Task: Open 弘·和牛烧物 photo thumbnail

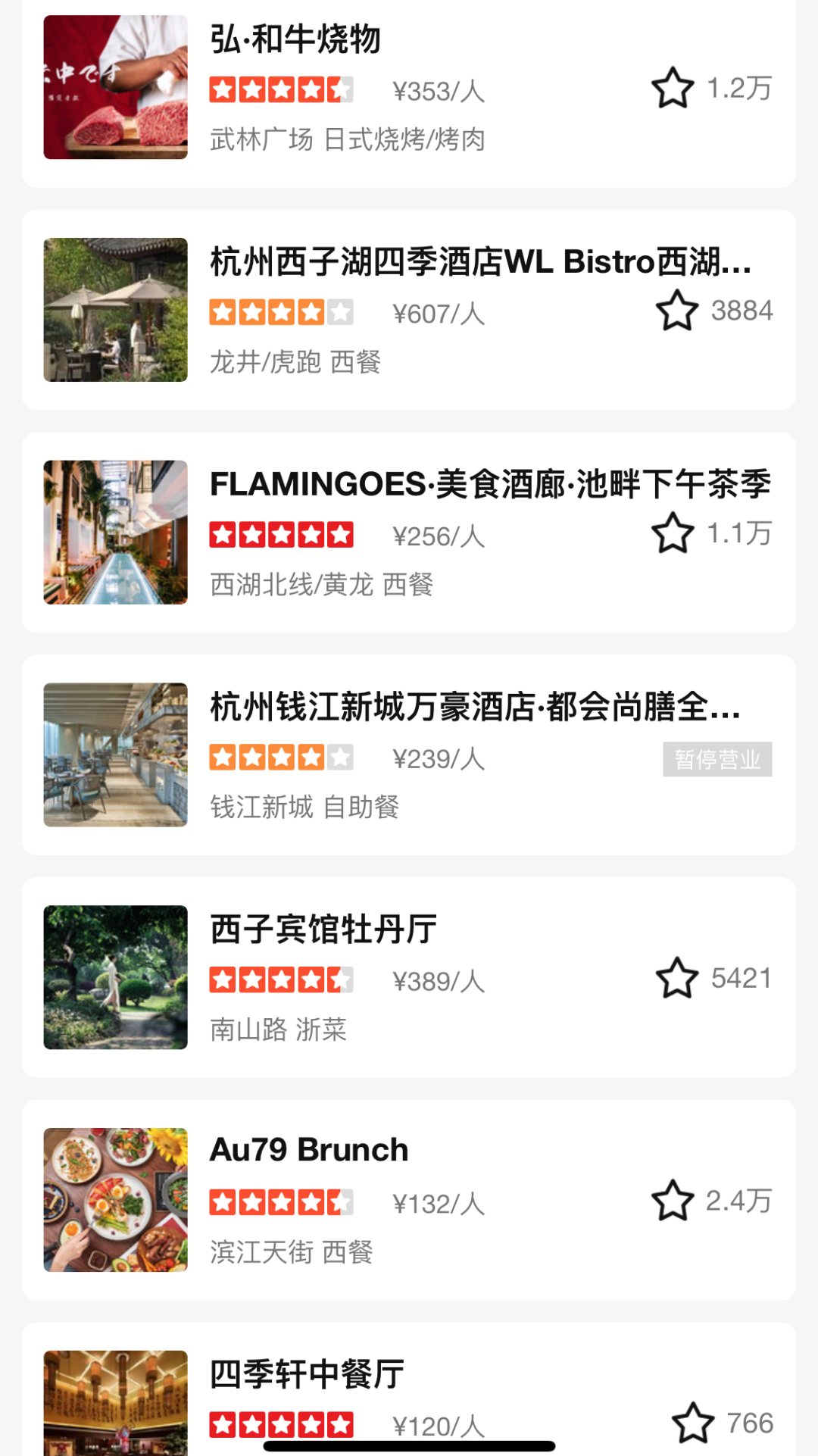Action: click(x=114, y=86)
